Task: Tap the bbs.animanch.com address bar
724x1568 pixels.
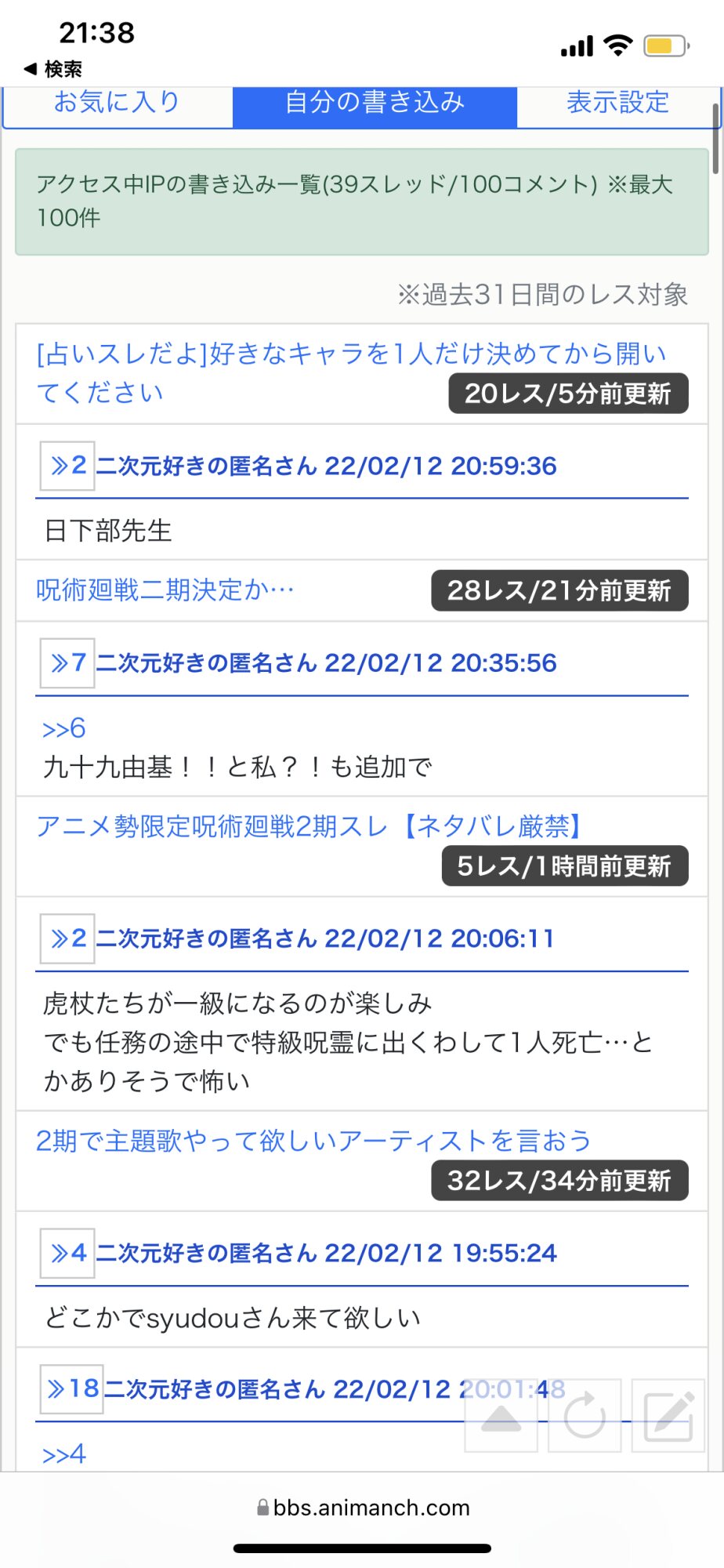Action: pyautogui.click(x=363, y=1508)
